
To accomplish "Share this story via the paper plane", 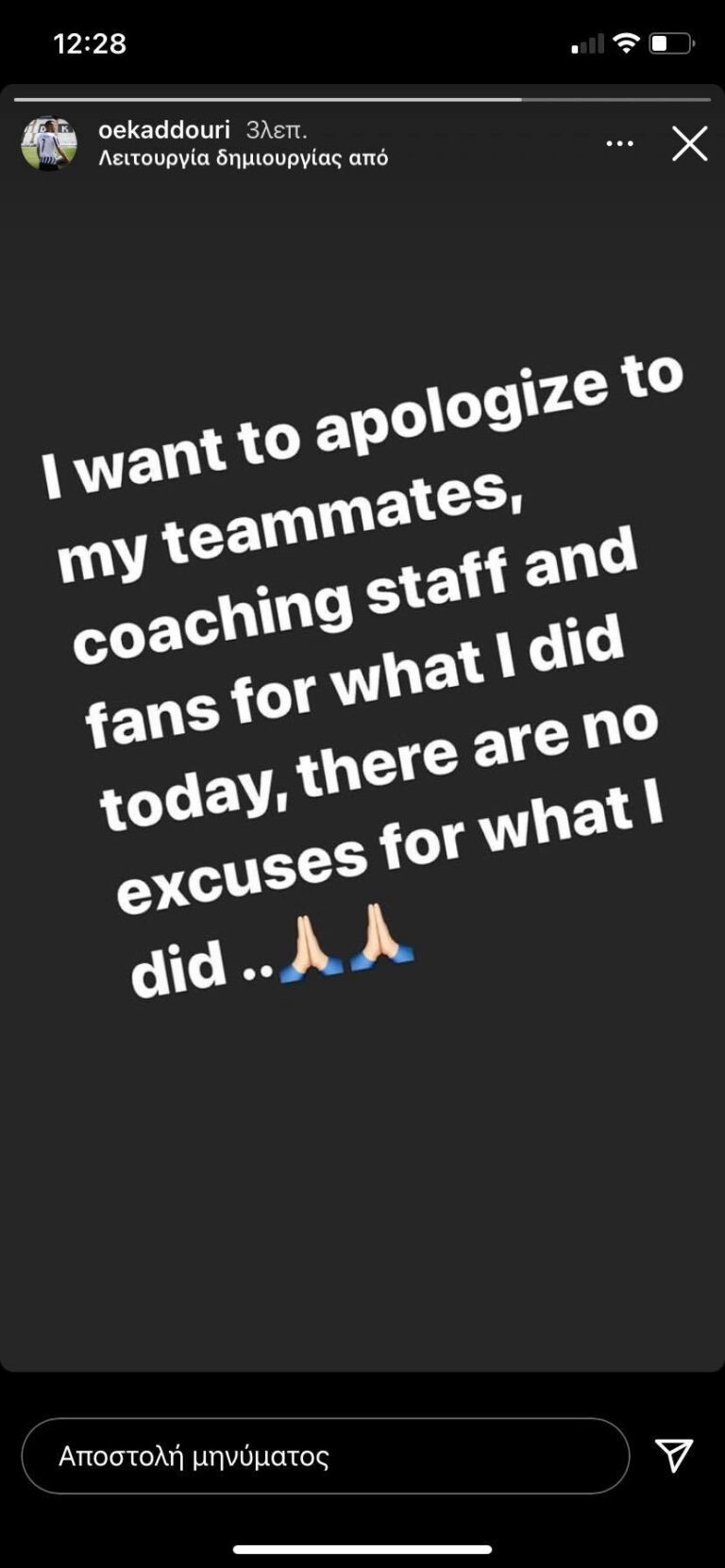I will point(674,1455).
